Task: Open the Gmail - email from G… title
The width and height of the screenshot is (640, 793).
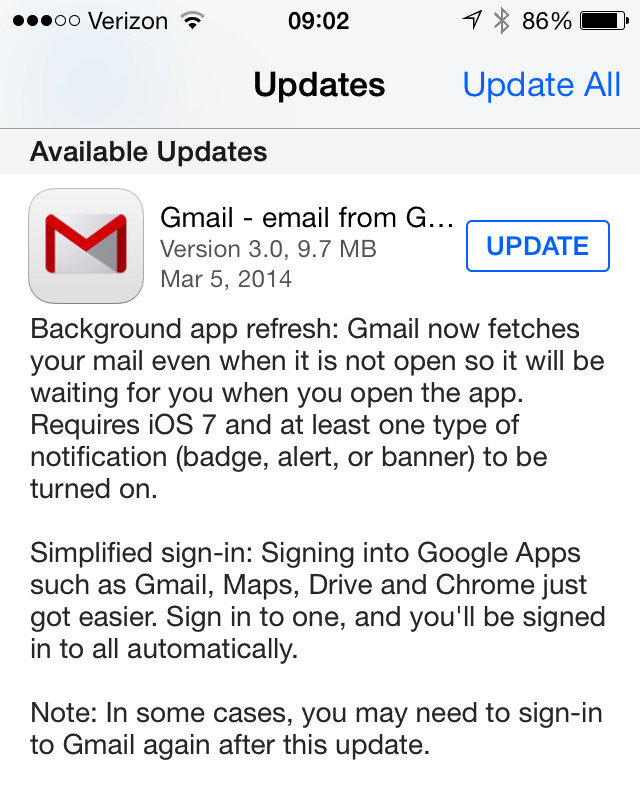Action: pyautogui.click(x=306, y=217)
